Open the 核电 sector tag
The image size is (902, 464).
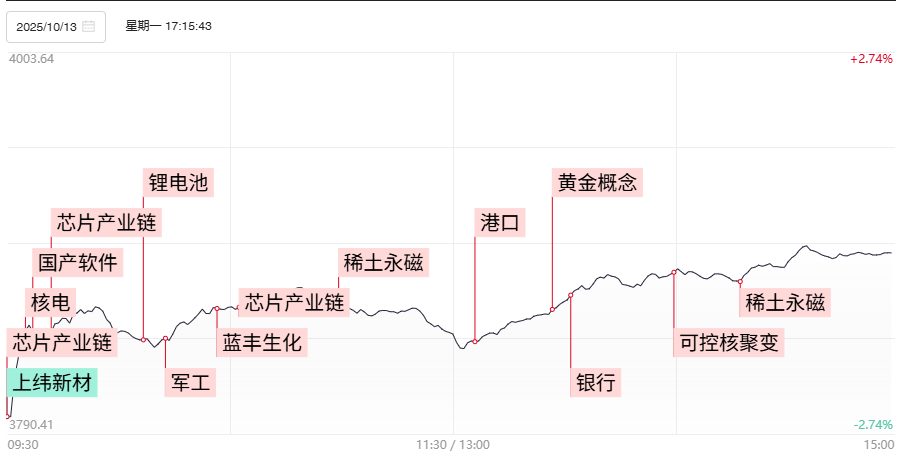50,302
